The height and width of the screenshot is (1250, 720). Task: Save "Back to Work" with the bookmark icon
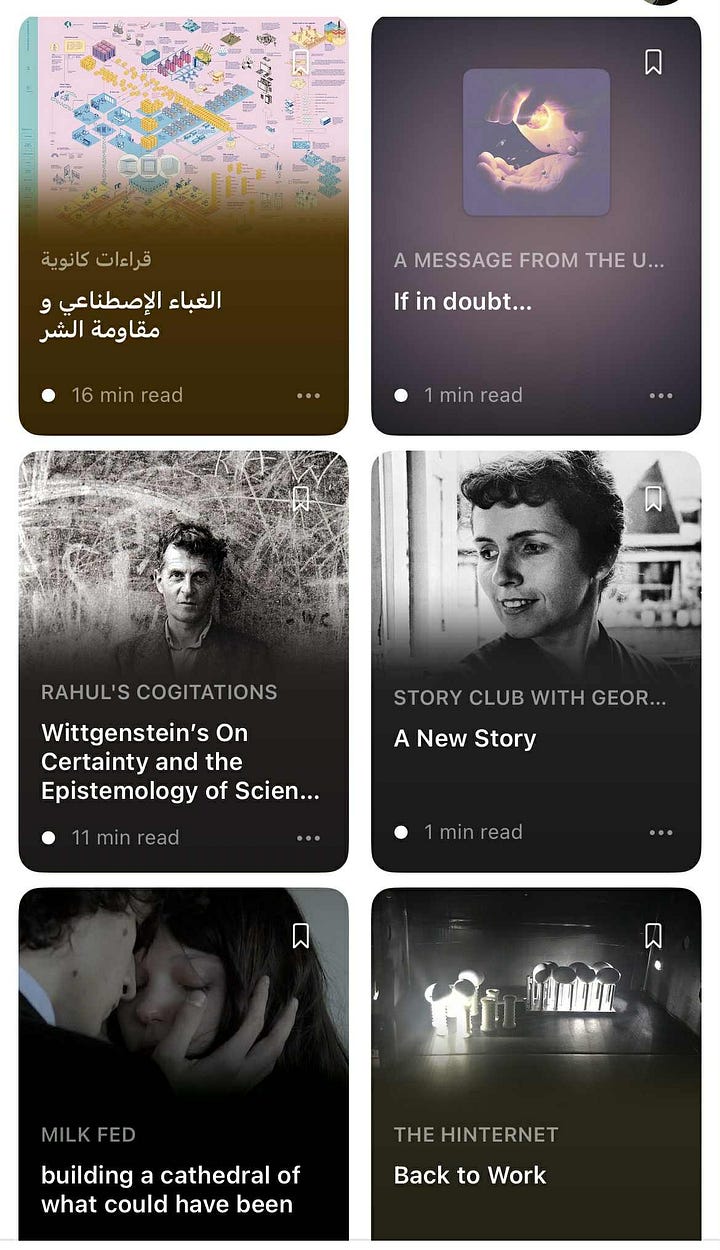pos(653,936)
